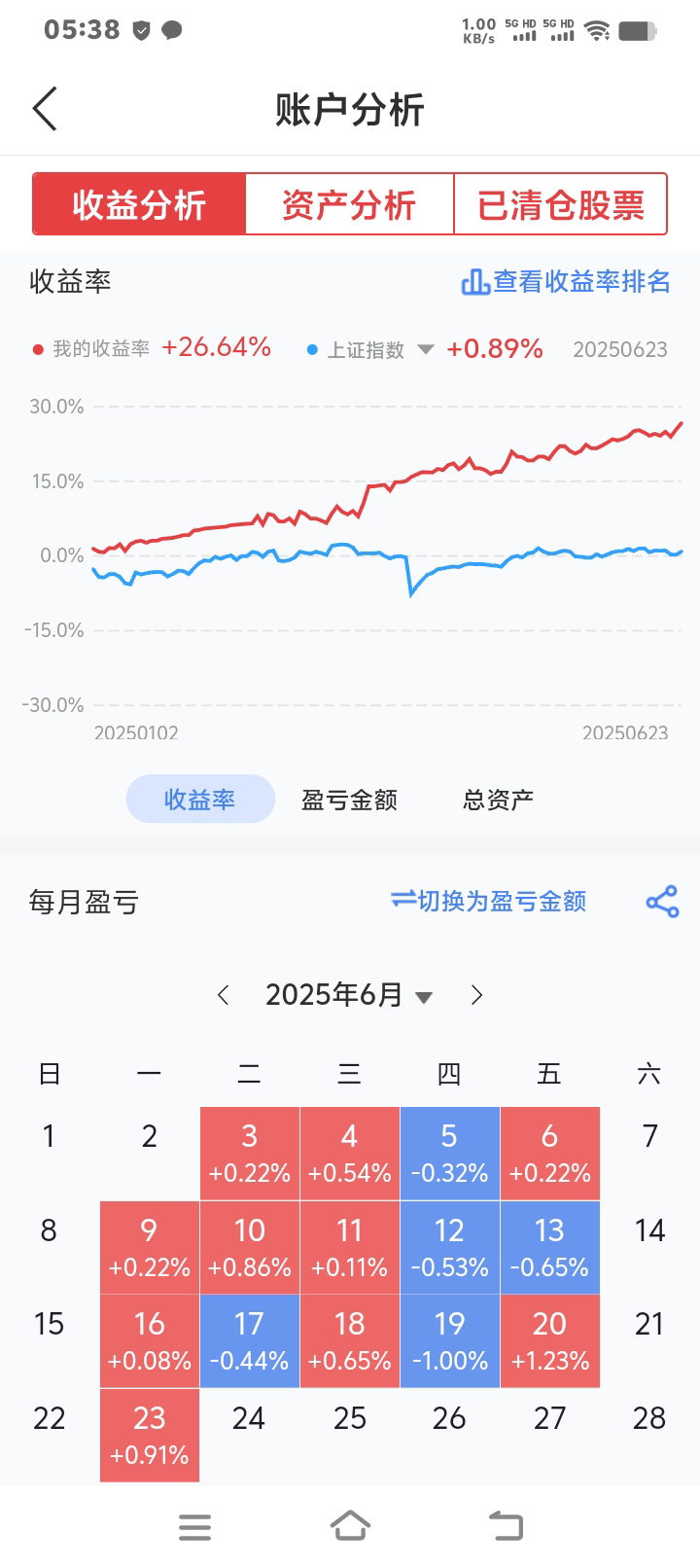Tap the system home button

click(350, 1525)
